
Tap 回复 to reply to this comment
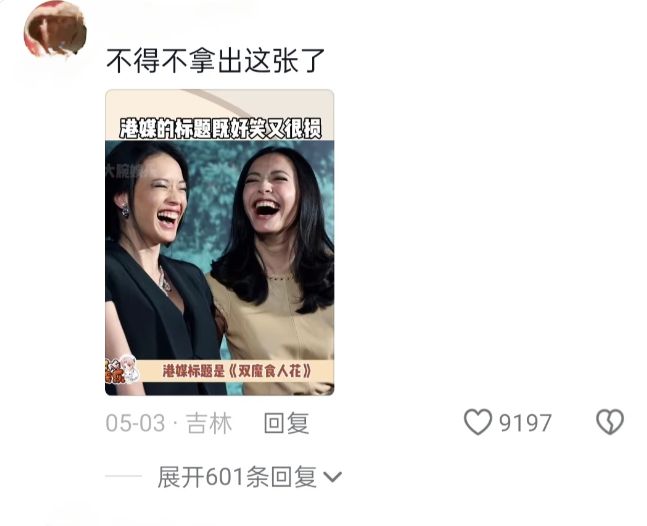tap(286, 423)
